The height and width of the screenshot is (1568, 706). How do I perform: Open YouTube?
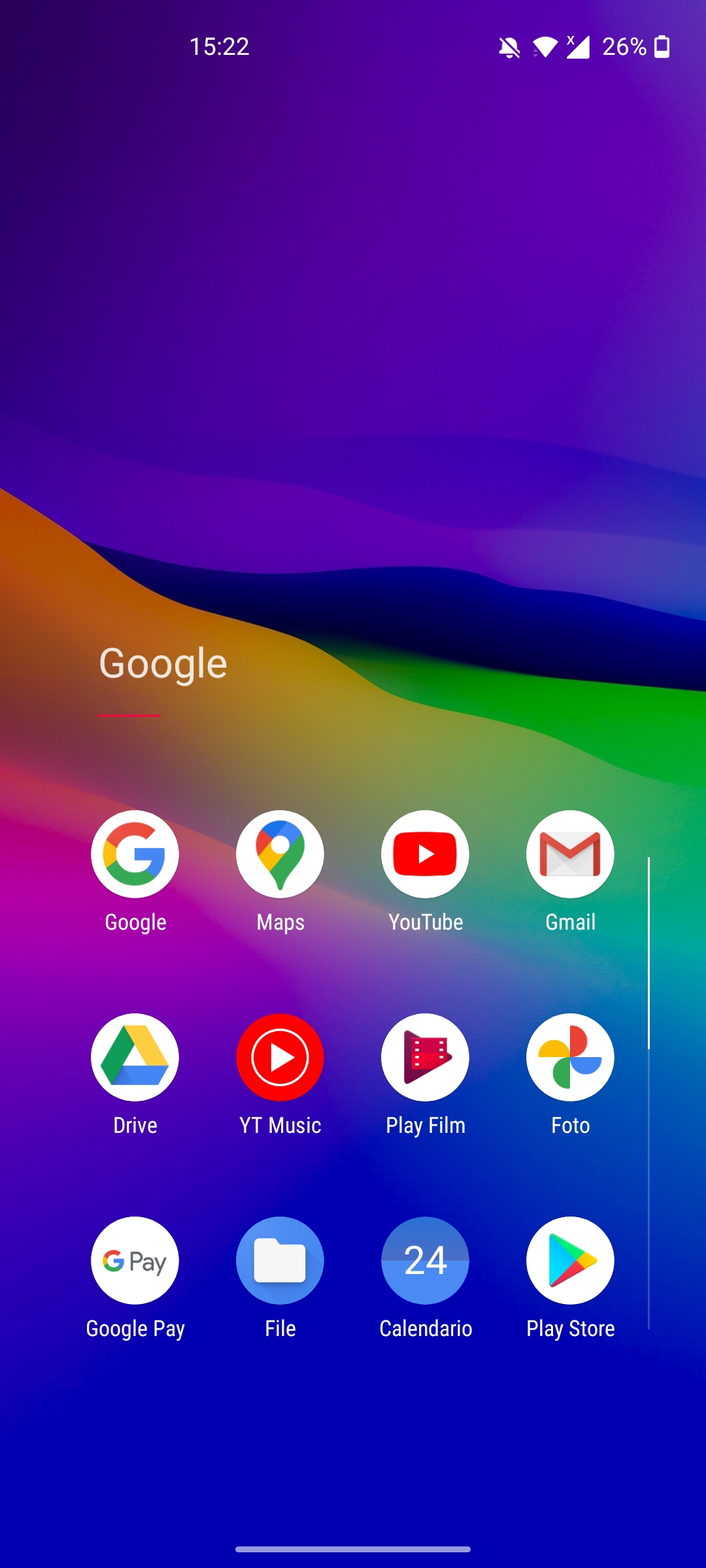click(425, 854)
